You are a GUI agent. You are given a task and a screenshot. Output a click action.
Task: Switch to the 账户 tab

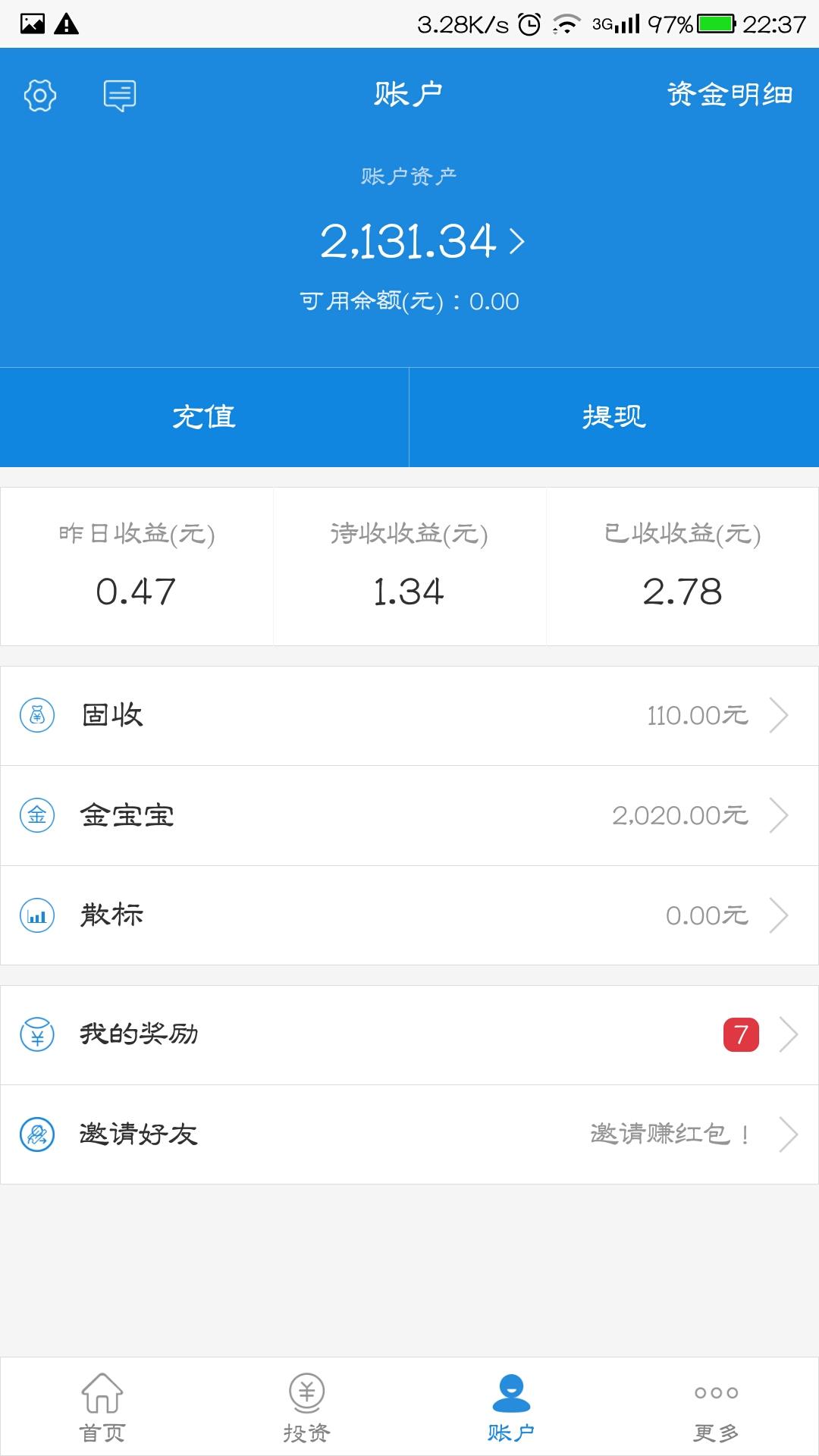pos(510,1407)
